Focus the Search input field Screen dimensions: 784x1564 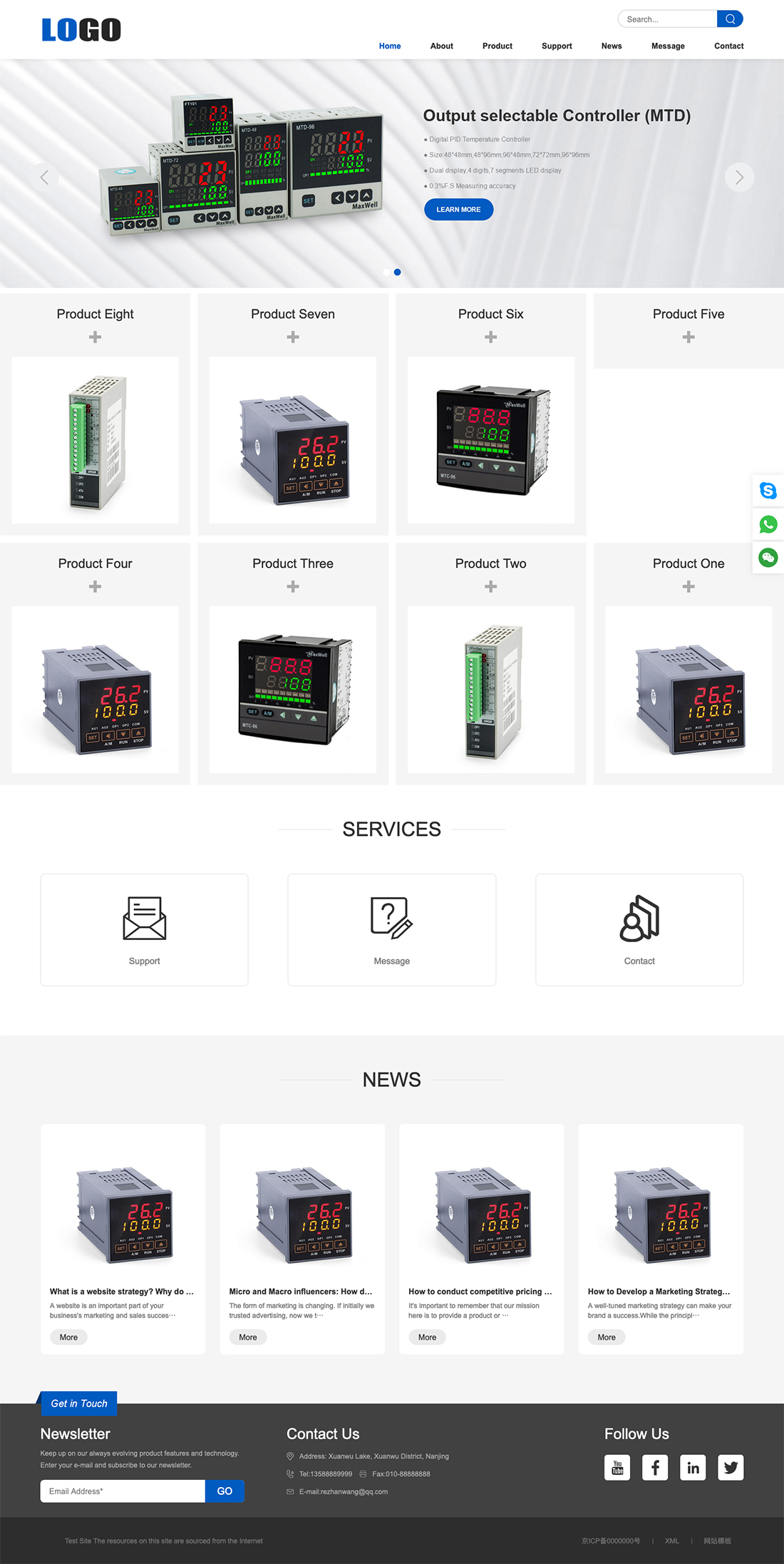coord(666,19)
